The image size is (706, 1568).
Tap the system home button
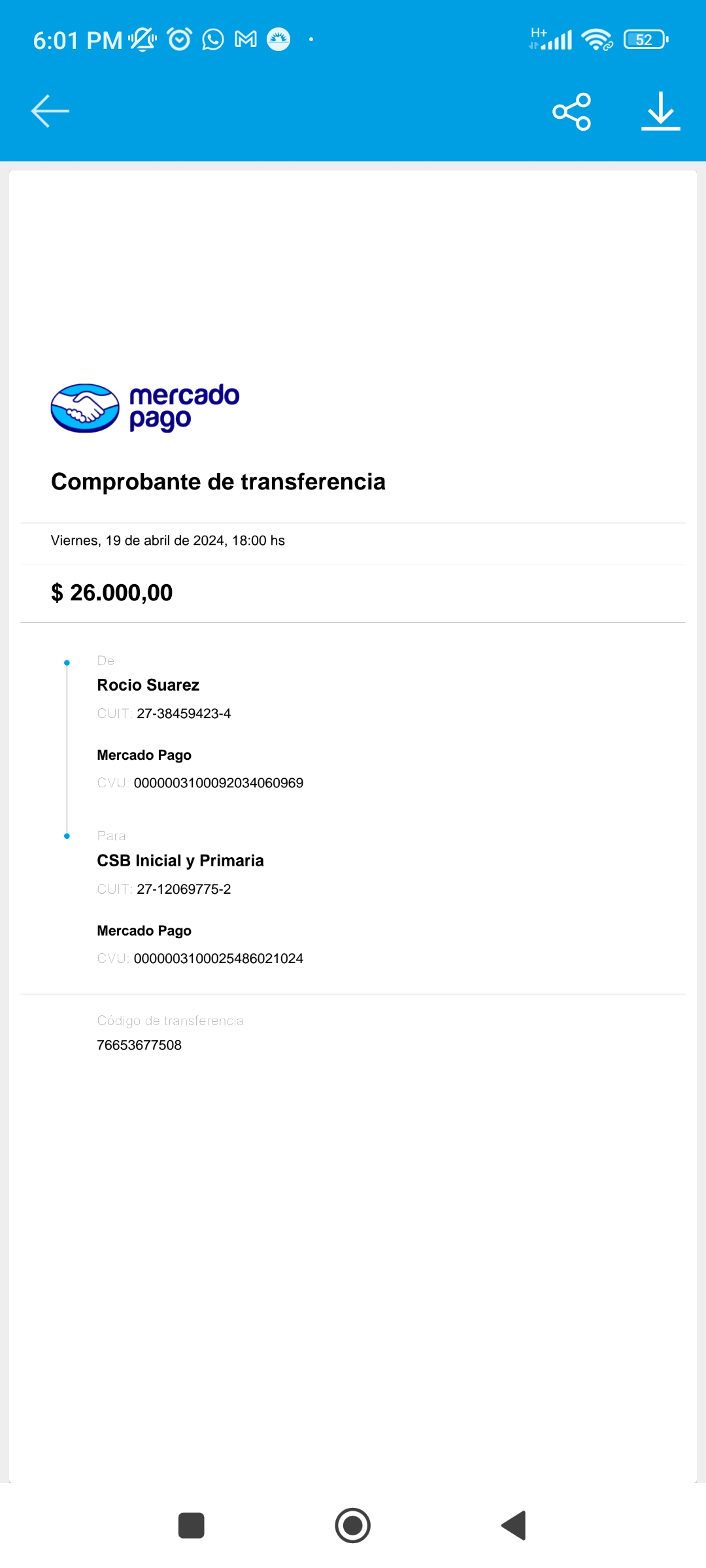(x=353, y=1526)
